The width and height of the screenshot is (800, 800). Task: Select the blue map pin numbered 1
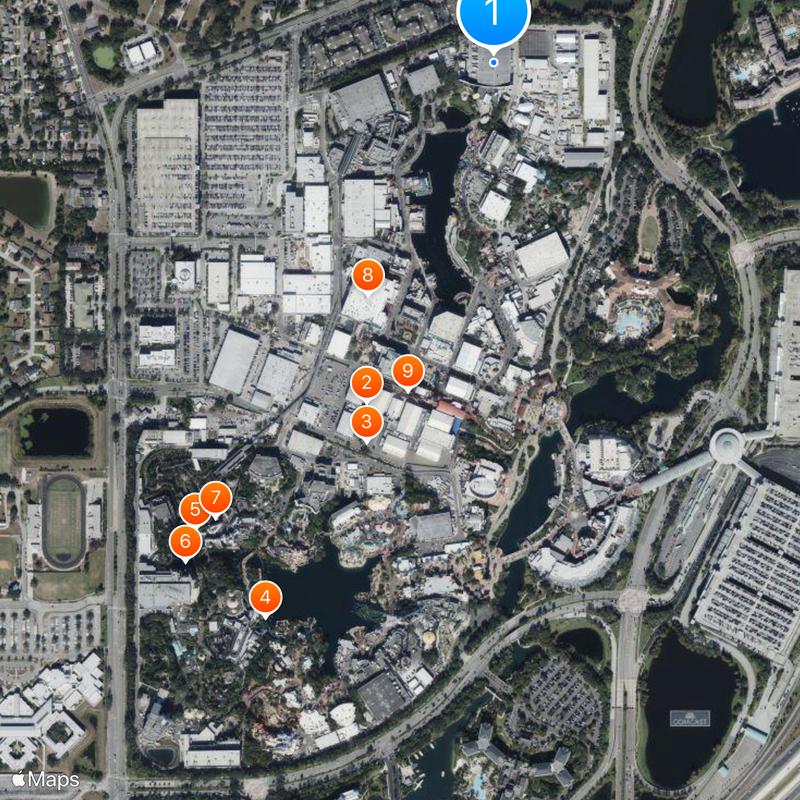[x=492, y=15]
